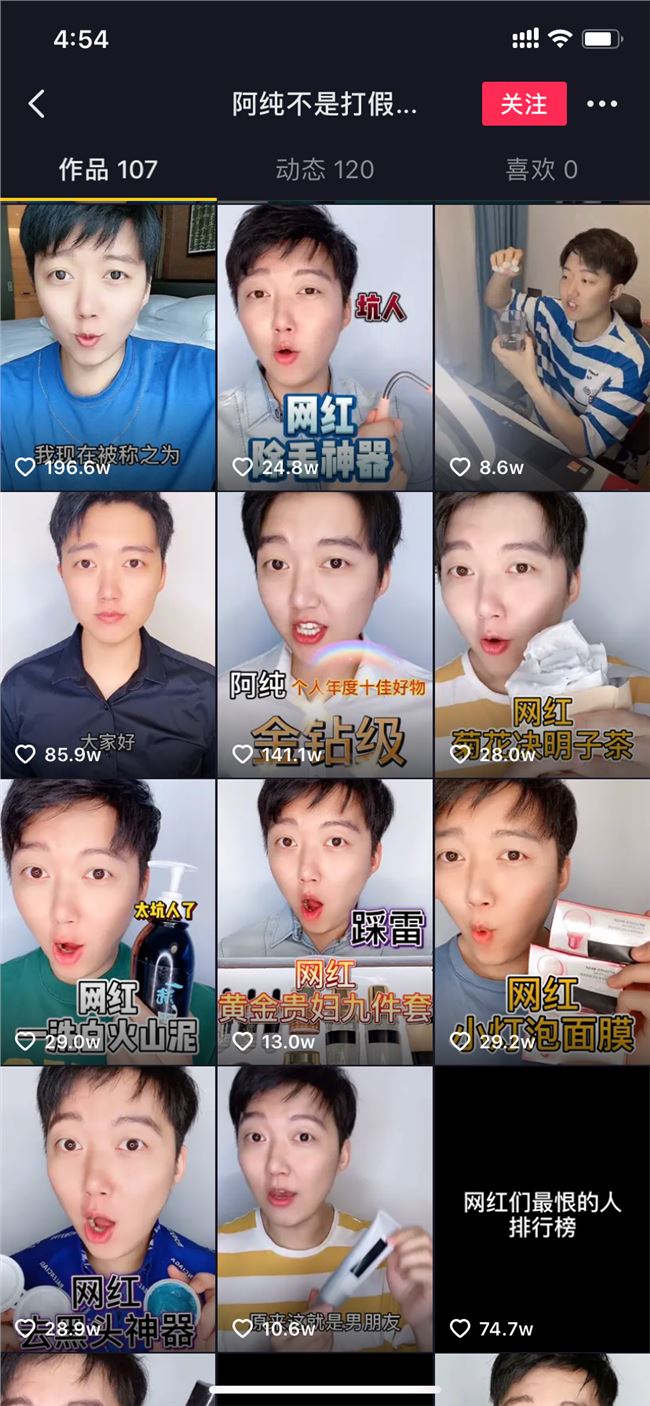Viewport: 650px width, 1406px height.
Task: Open the 菊花决明子茶 video
Action: pos(542,634)
